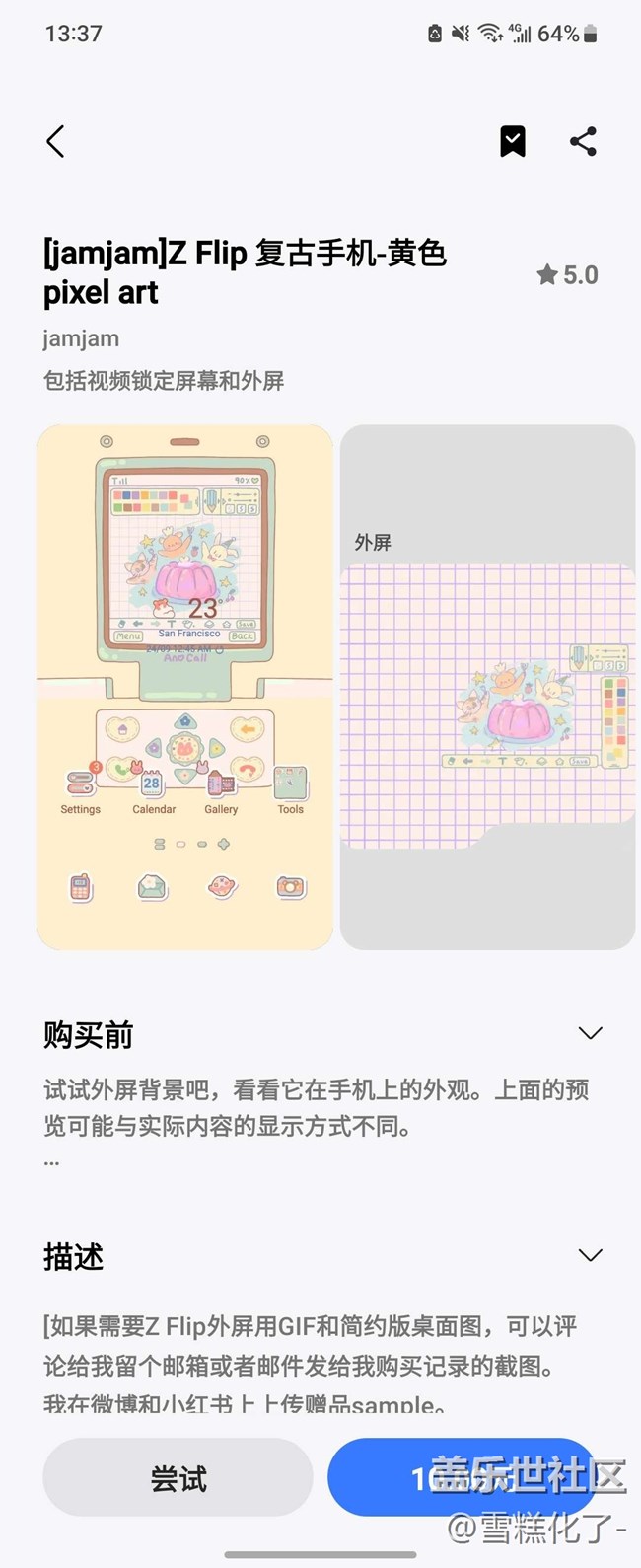Tap the 尝试 trial button
The height and width of the screenshot is (1568, 641).
(x=178, y=1477)
